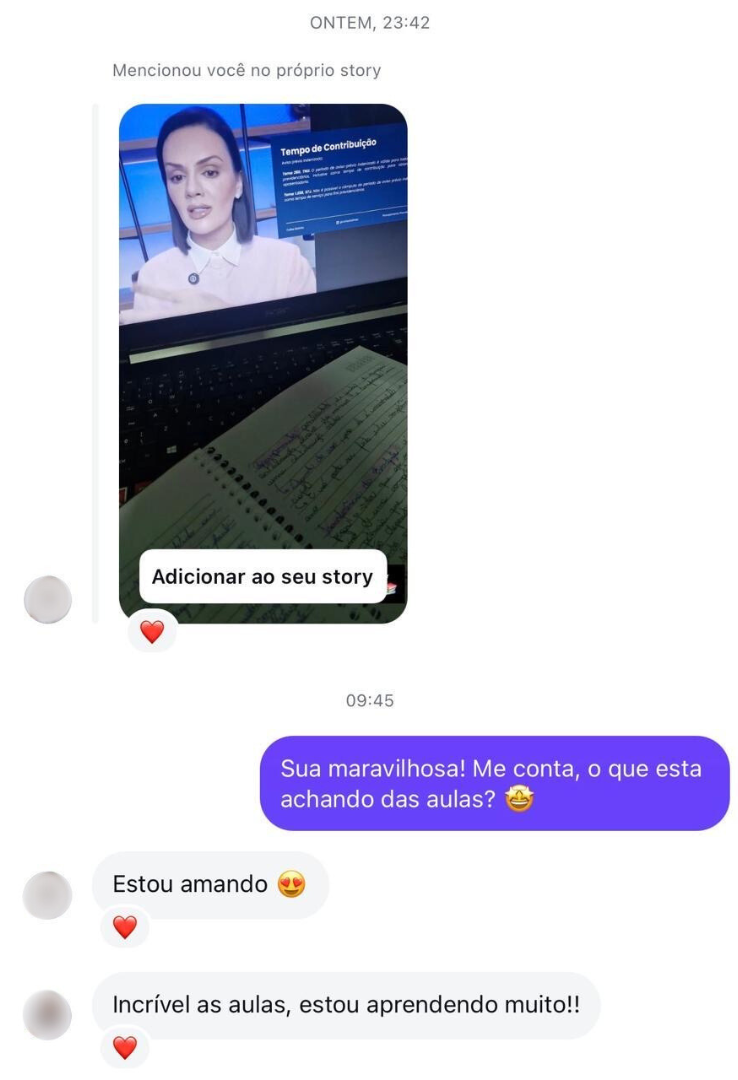Open the contact's profile avatar beside the story

coord(46,599)
